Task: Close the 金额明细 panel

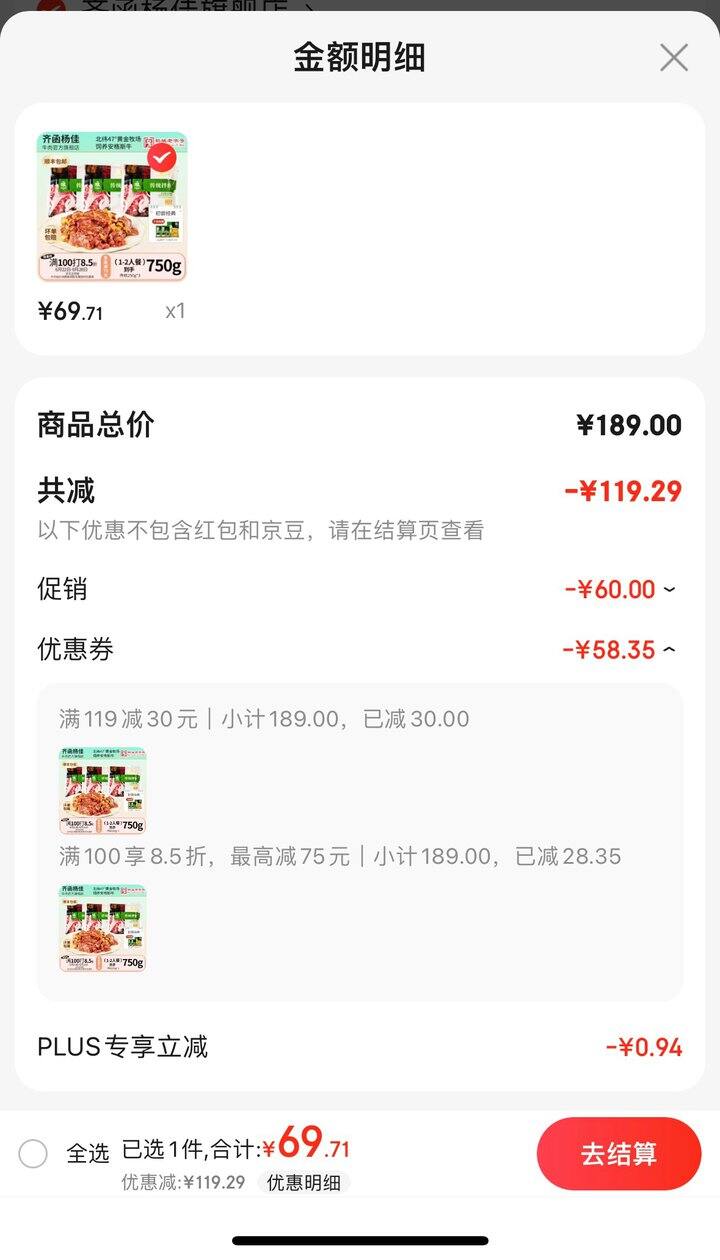Action: pos(673,58)
